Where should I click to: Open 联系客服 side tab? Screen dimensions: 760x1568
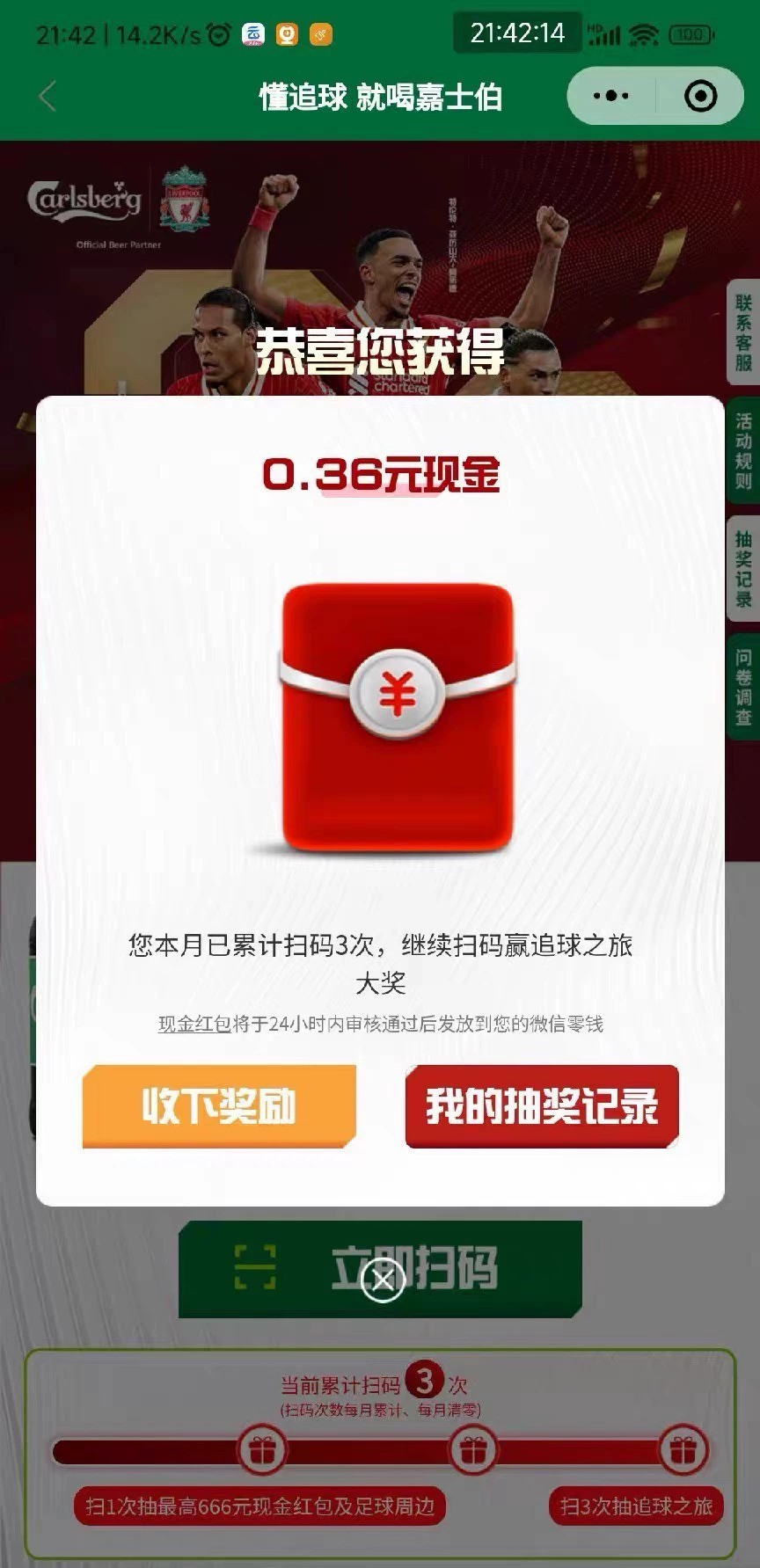(x=743, y=332)
